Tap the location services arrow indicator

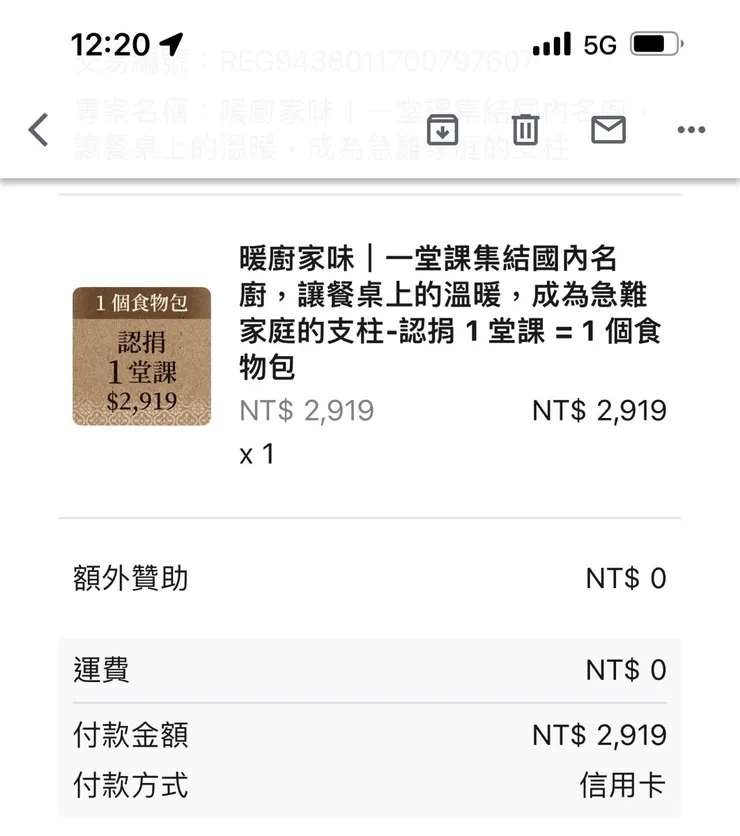[166, 43]
